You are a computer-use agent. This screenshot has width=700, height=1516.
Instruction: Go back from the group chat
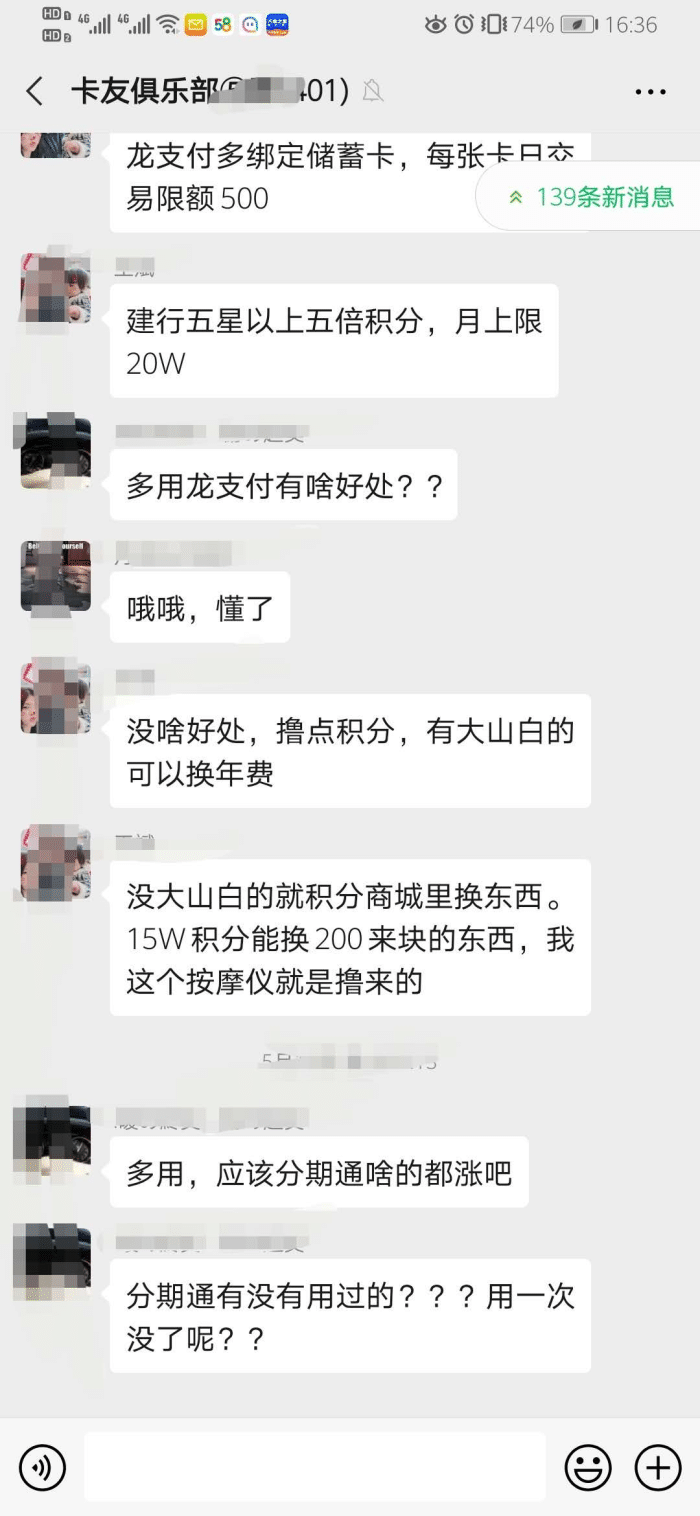coord(35,92)
